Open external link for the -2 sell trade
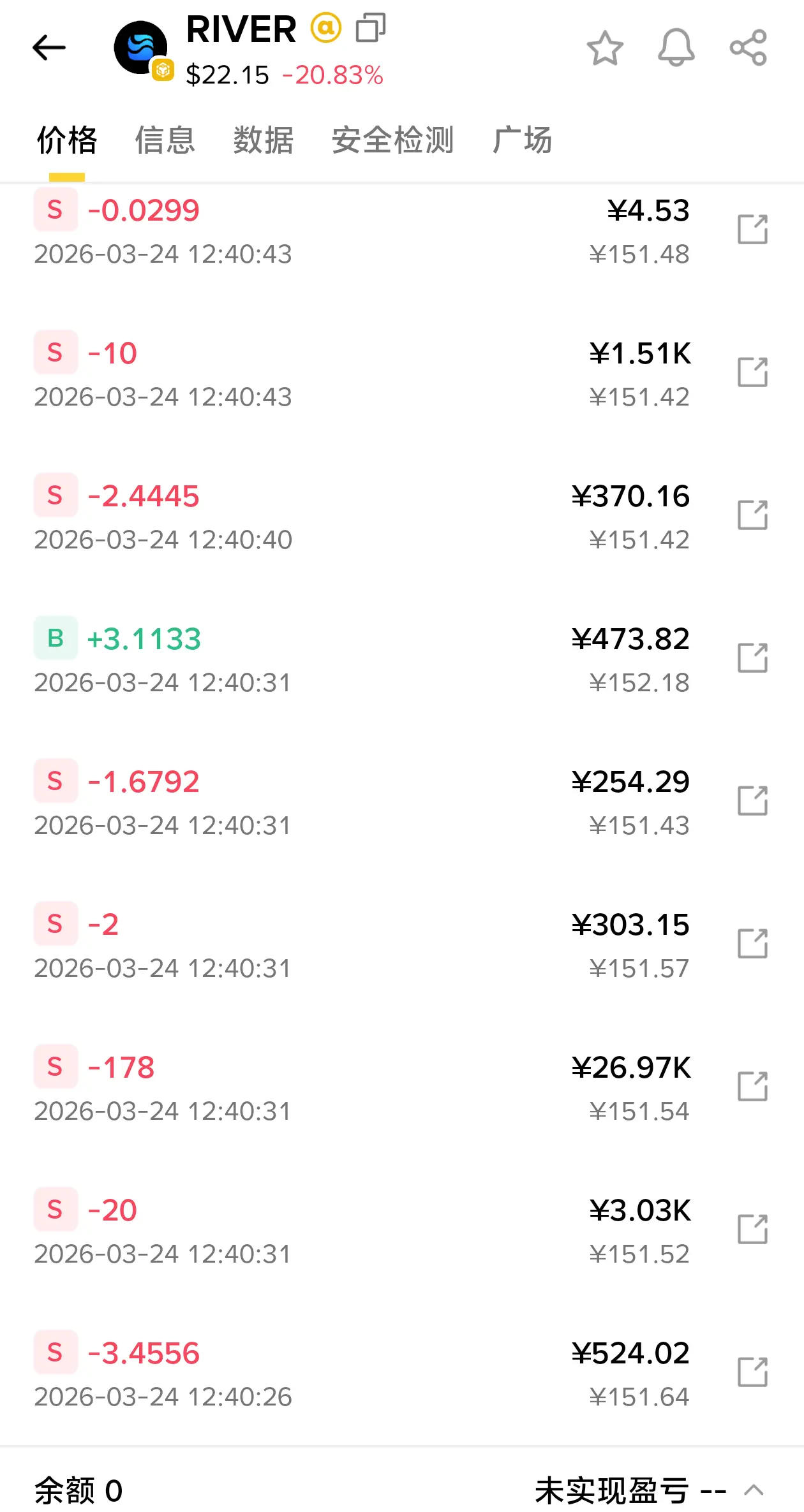804x1512 pixels. 752,944
